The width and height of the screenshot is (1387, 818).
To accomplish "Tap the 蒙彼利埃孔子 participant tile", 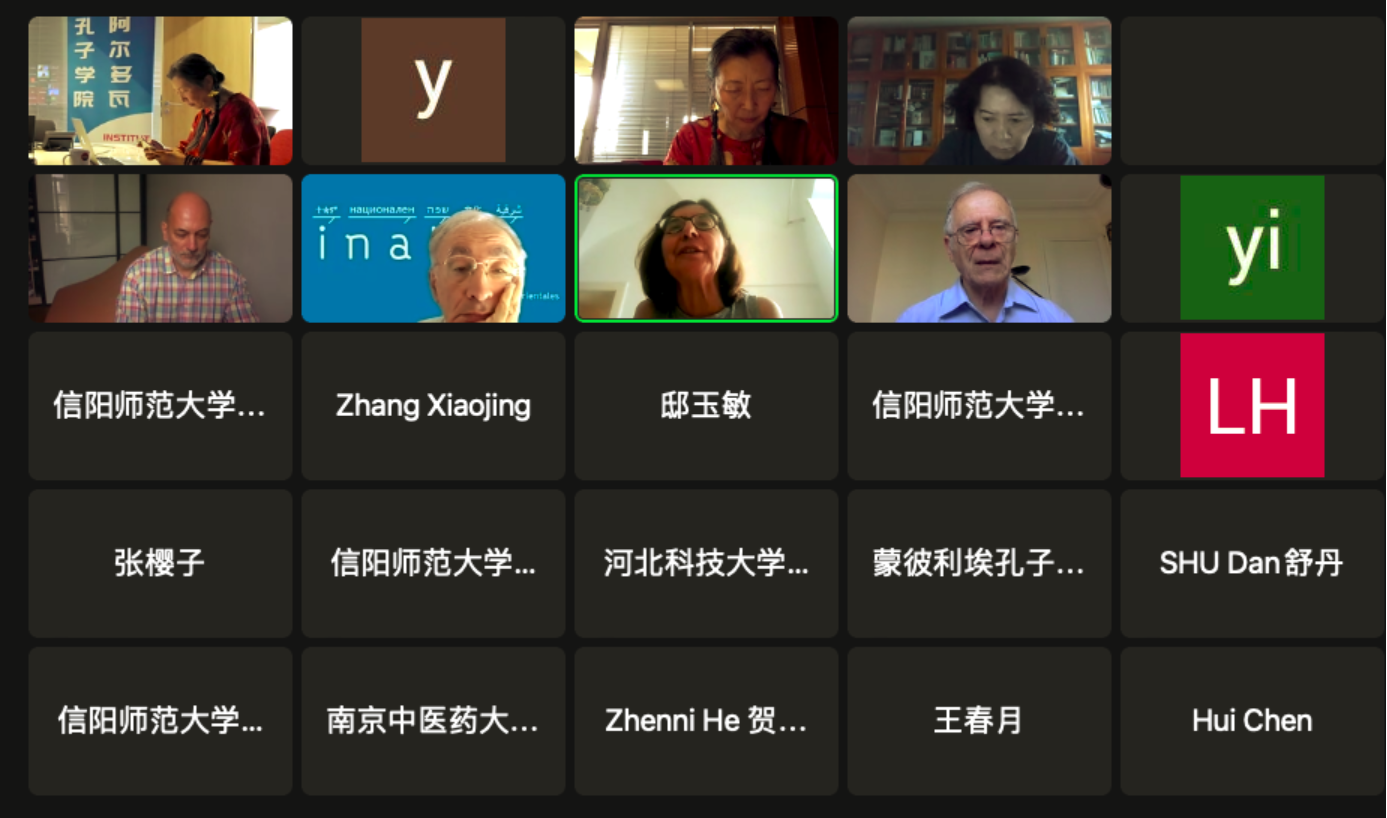I will pyautogui.click(x=979, y=563).
